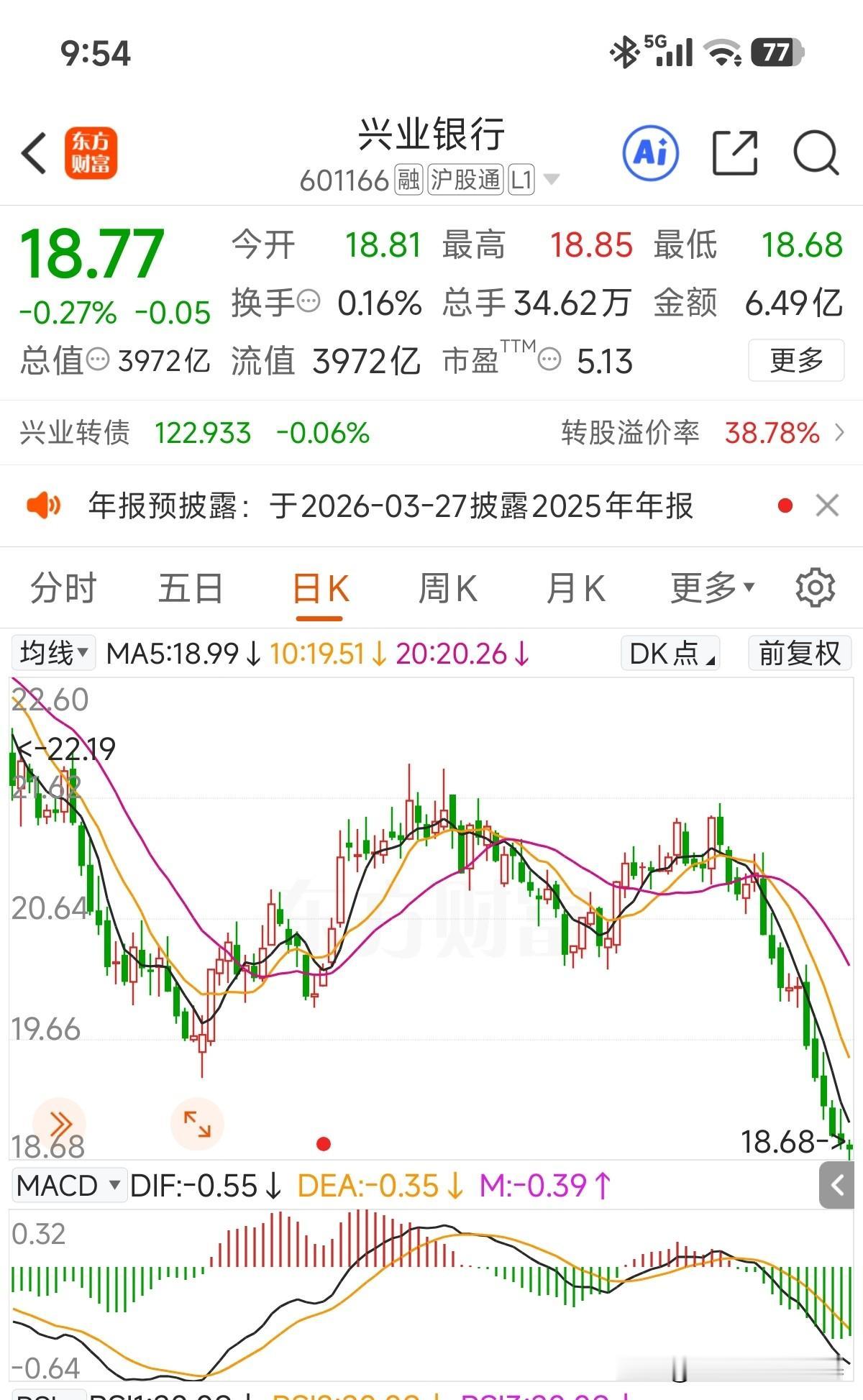Image resolution: width=863 pixels, height=1400 pixels.
Task: Click the 东方财富 logo
Action: pos(92,152)
